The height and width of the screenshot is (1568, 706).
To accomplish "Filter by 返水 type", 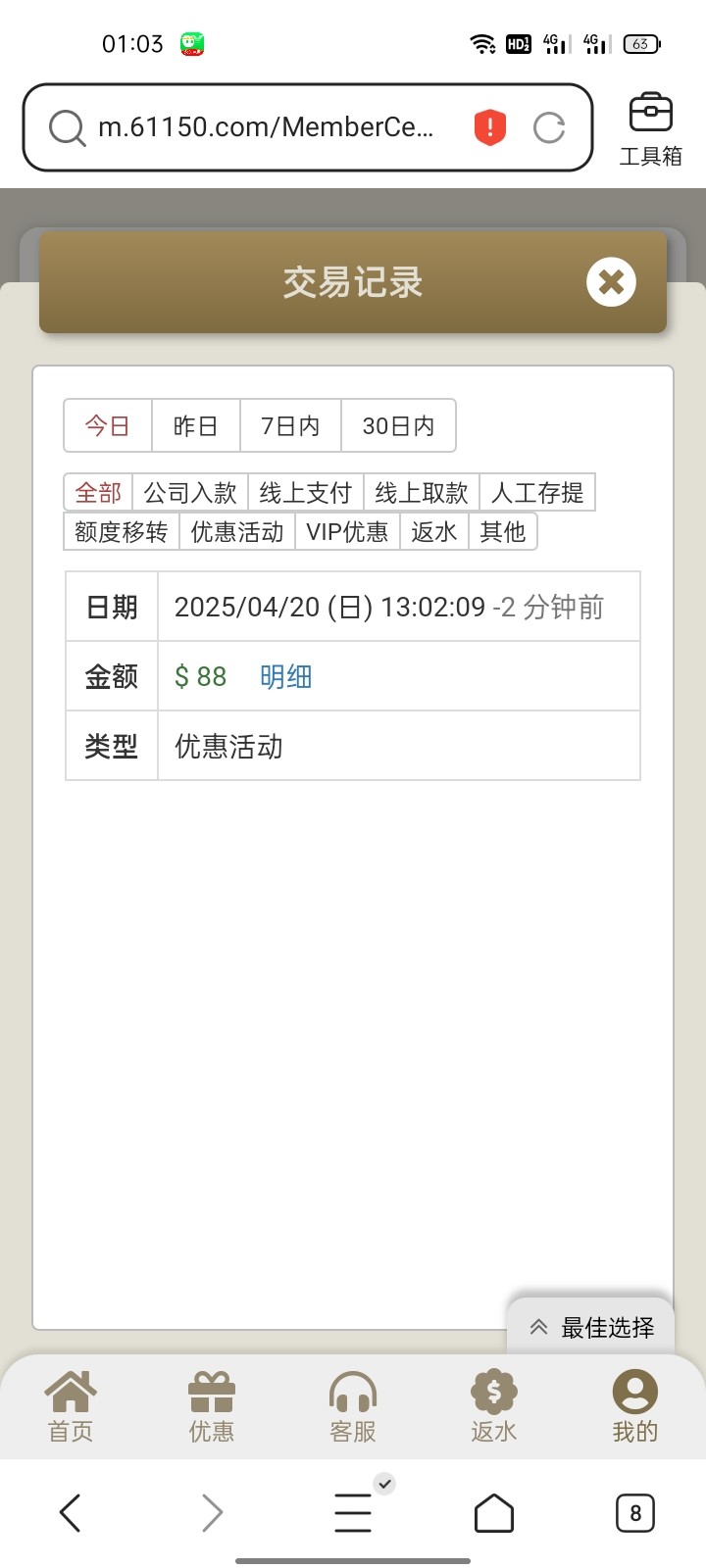I will click(x=434, y=531).
